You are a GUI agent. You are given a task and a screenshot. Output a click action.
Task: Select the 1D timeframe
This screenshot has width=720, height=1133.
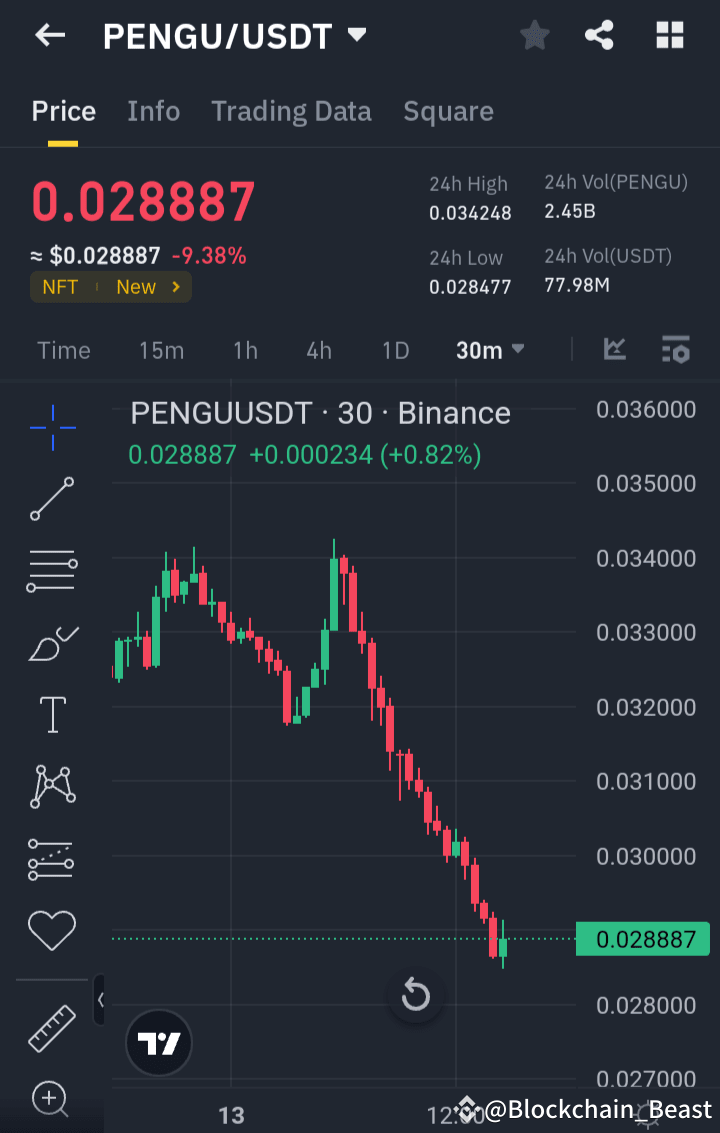click(x=395, y=350)
